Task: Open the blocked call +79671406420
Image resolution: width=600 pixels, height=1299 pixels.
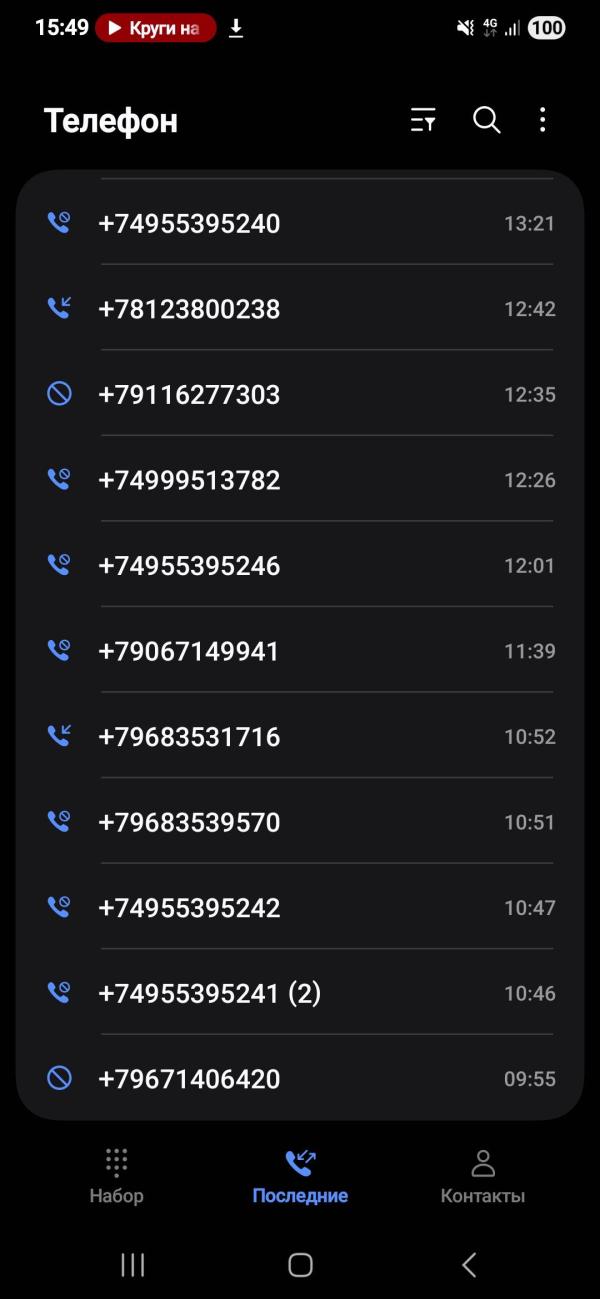Action: click(x=300, y=1079)
